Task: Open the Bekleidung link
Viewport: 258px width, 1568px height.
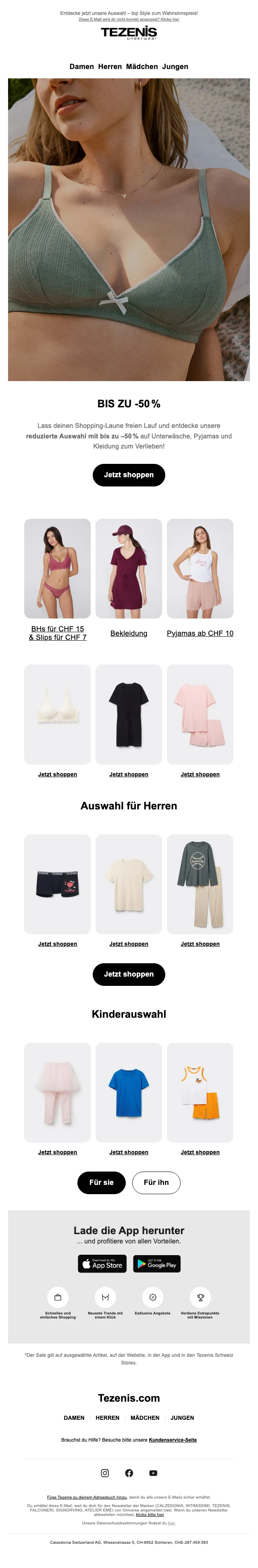Action: click(x=128, y=633)
